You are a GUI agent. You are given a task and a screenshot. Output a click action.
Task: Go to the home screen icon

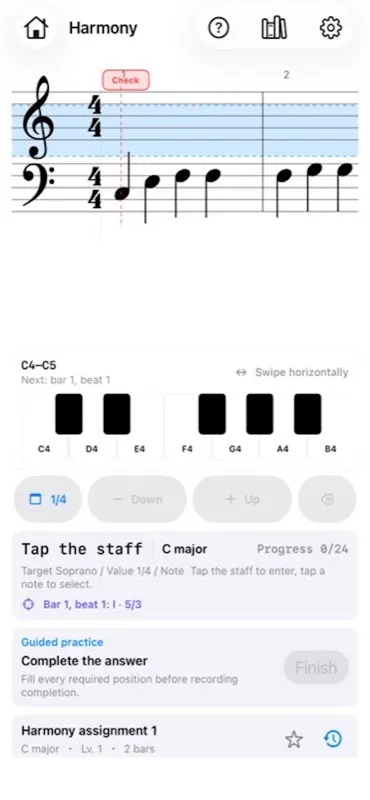(36, 28)
